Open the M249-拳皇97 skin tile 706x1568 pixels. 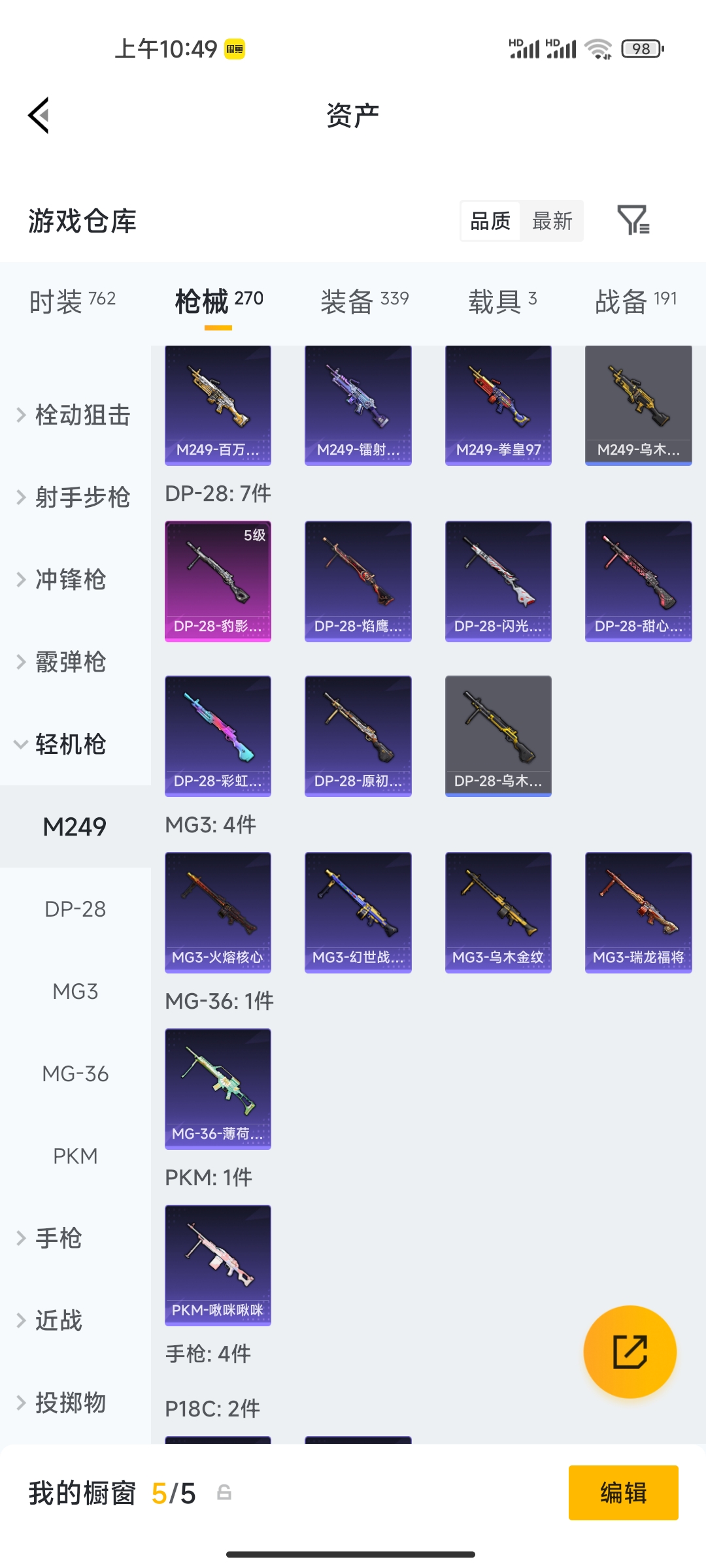(498, 405)
